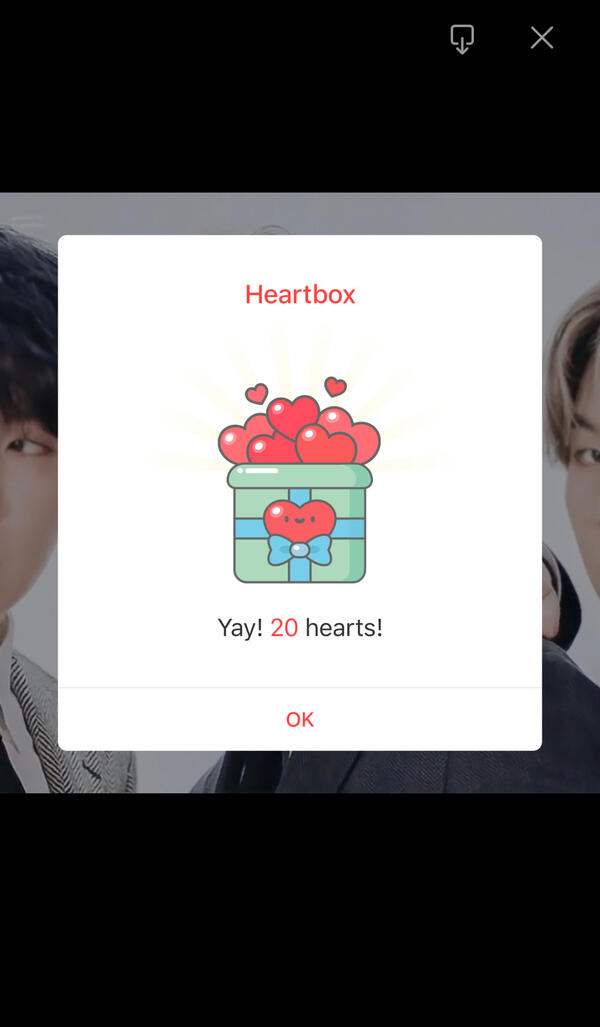Download this image

click(x=462, y=39)
